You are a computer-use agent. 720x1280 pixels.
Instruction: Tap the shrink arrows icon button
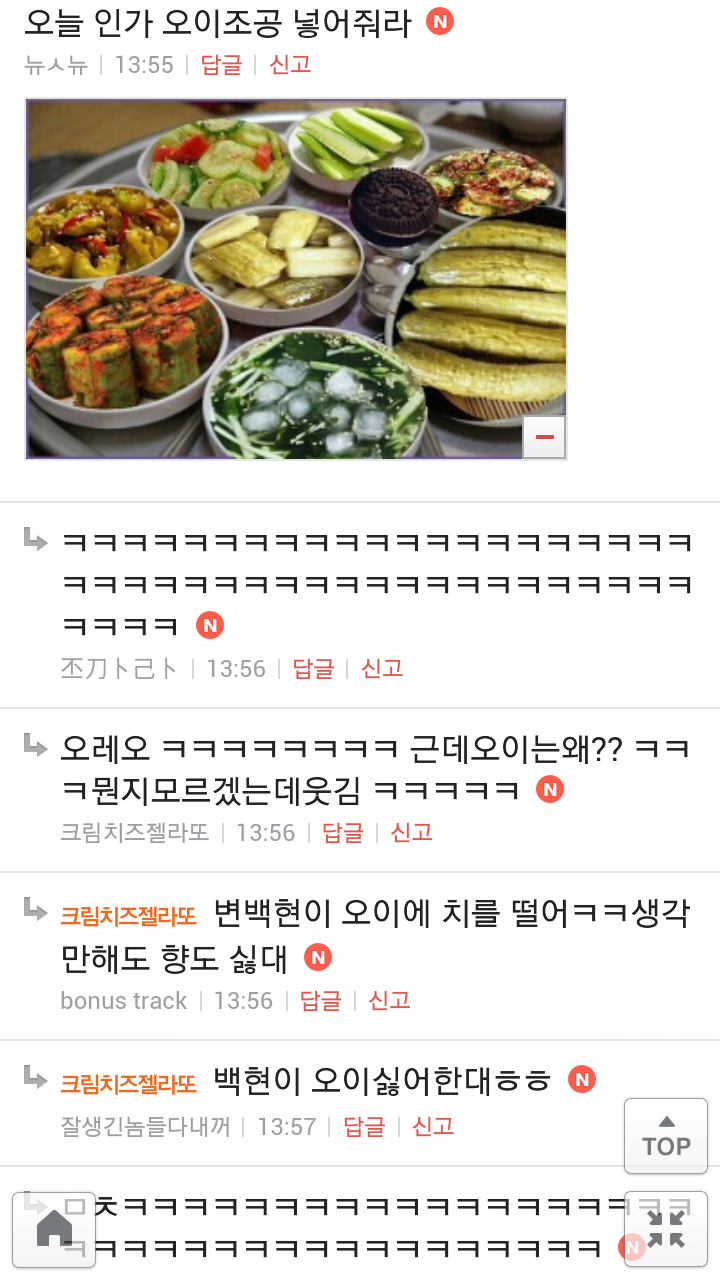[666, 1229]
